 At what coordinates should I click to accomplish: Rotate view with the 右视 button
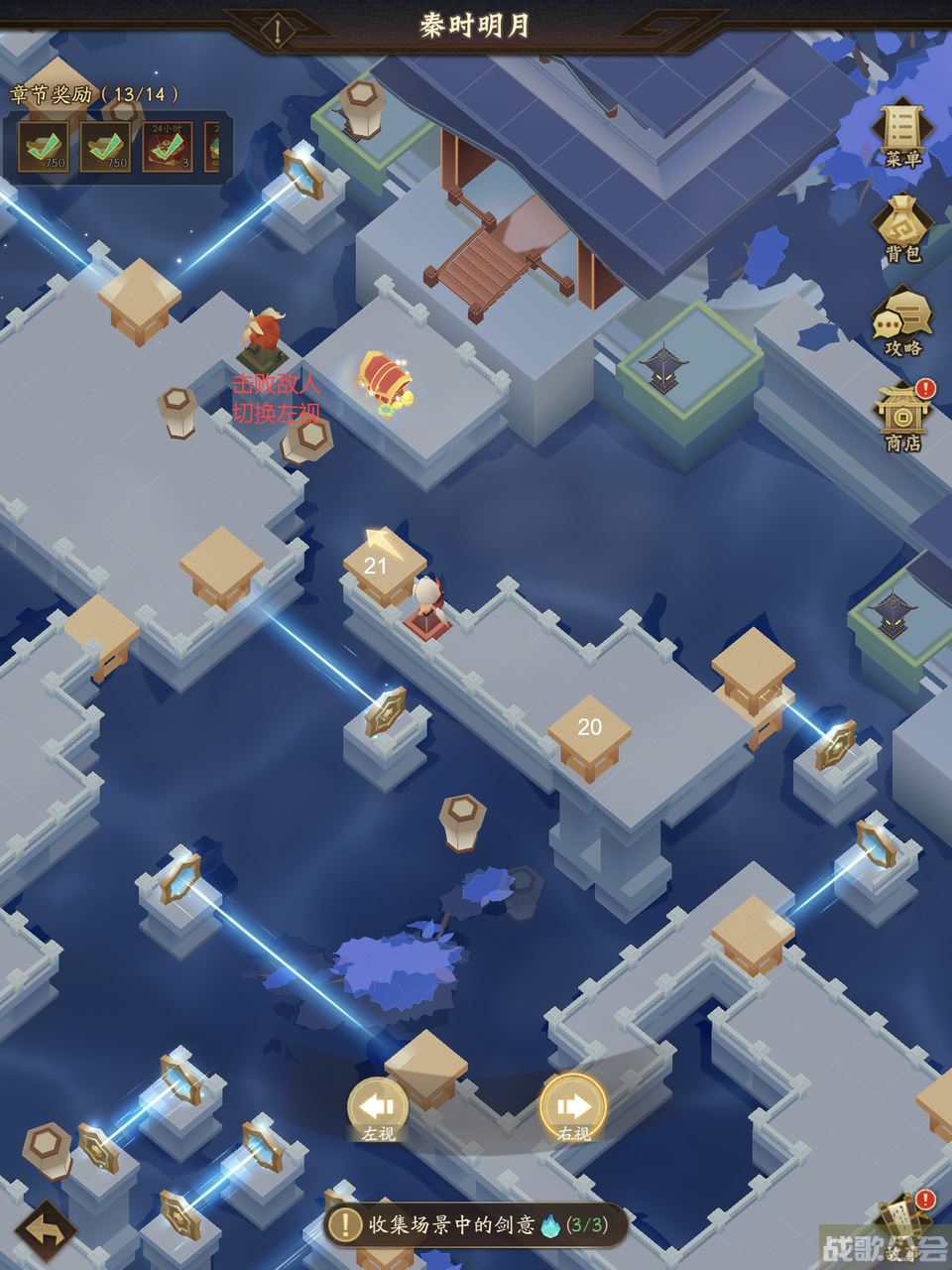(572, 1106)
